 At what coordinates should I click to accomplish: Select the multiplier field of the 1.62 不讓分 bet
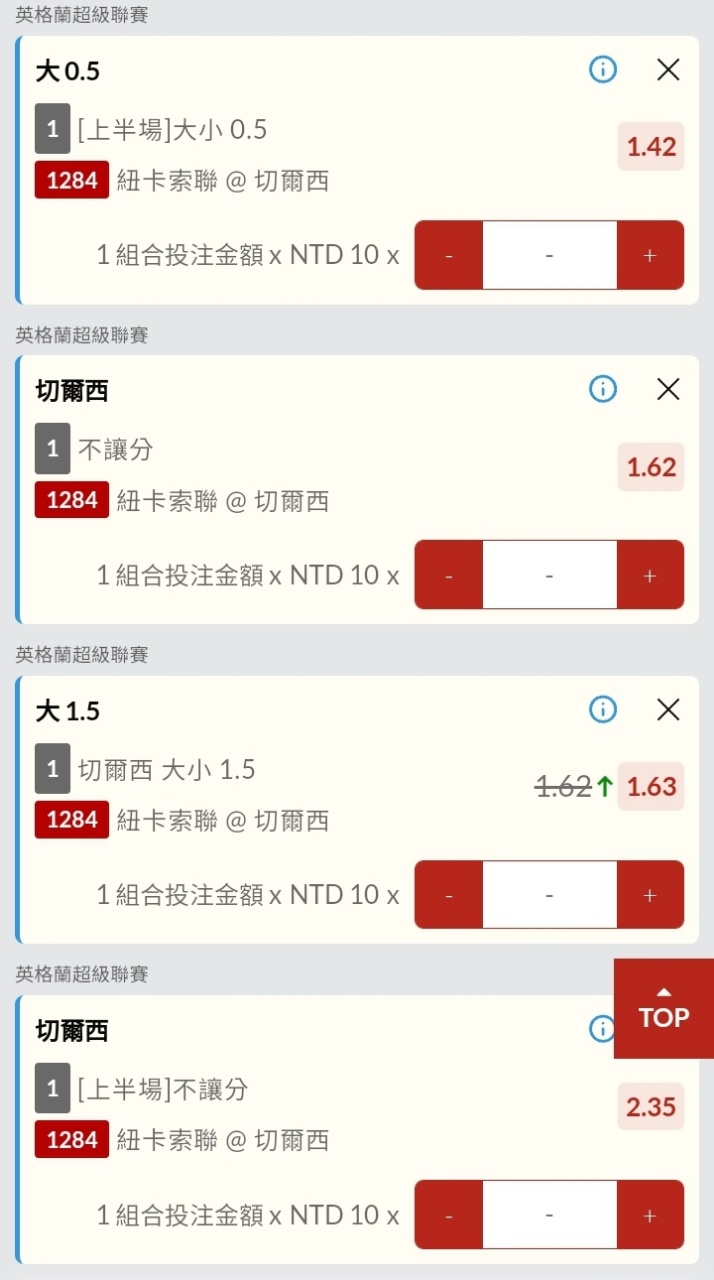pyautogui.click(x=549, y=575)
